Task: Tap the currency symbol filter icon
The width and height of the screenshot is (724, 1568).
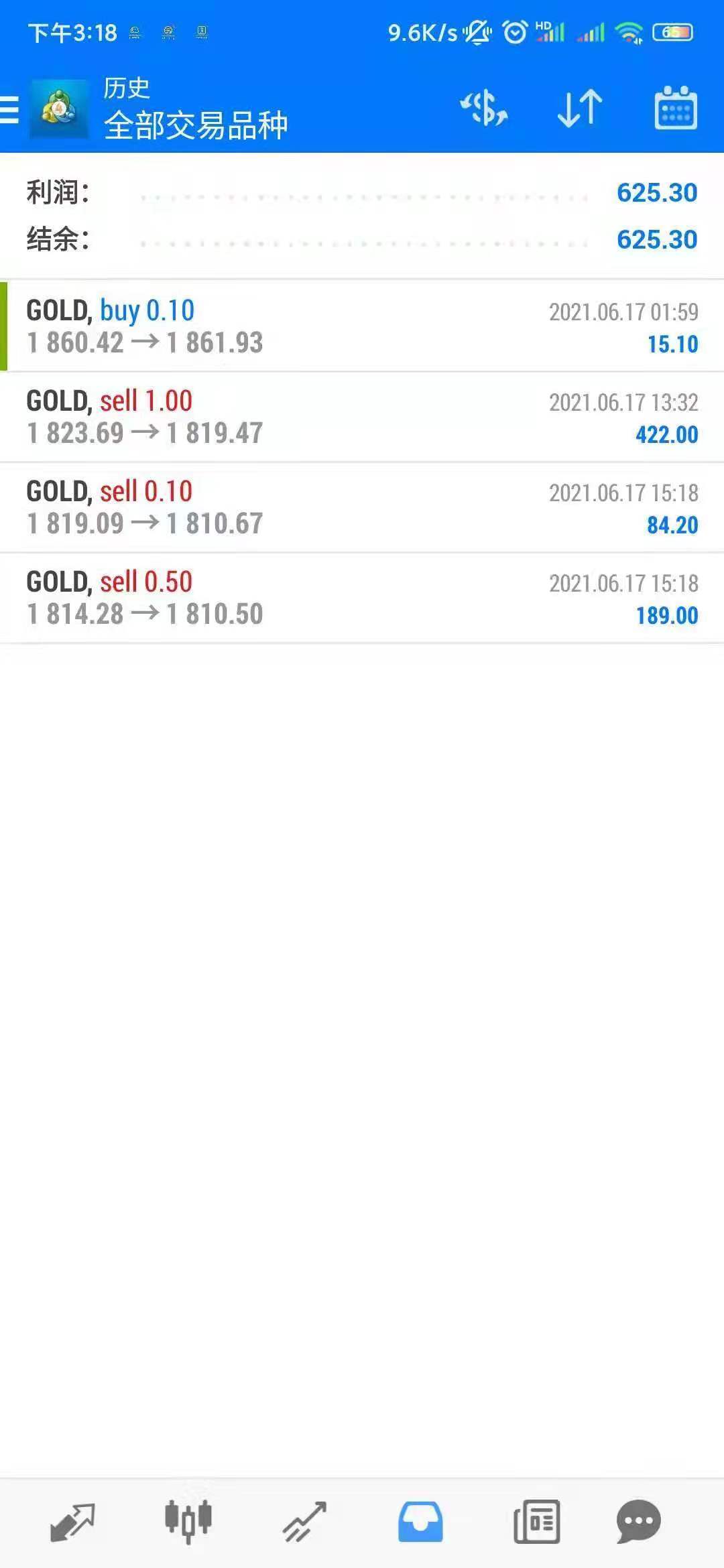Action: tap(483, 109)
